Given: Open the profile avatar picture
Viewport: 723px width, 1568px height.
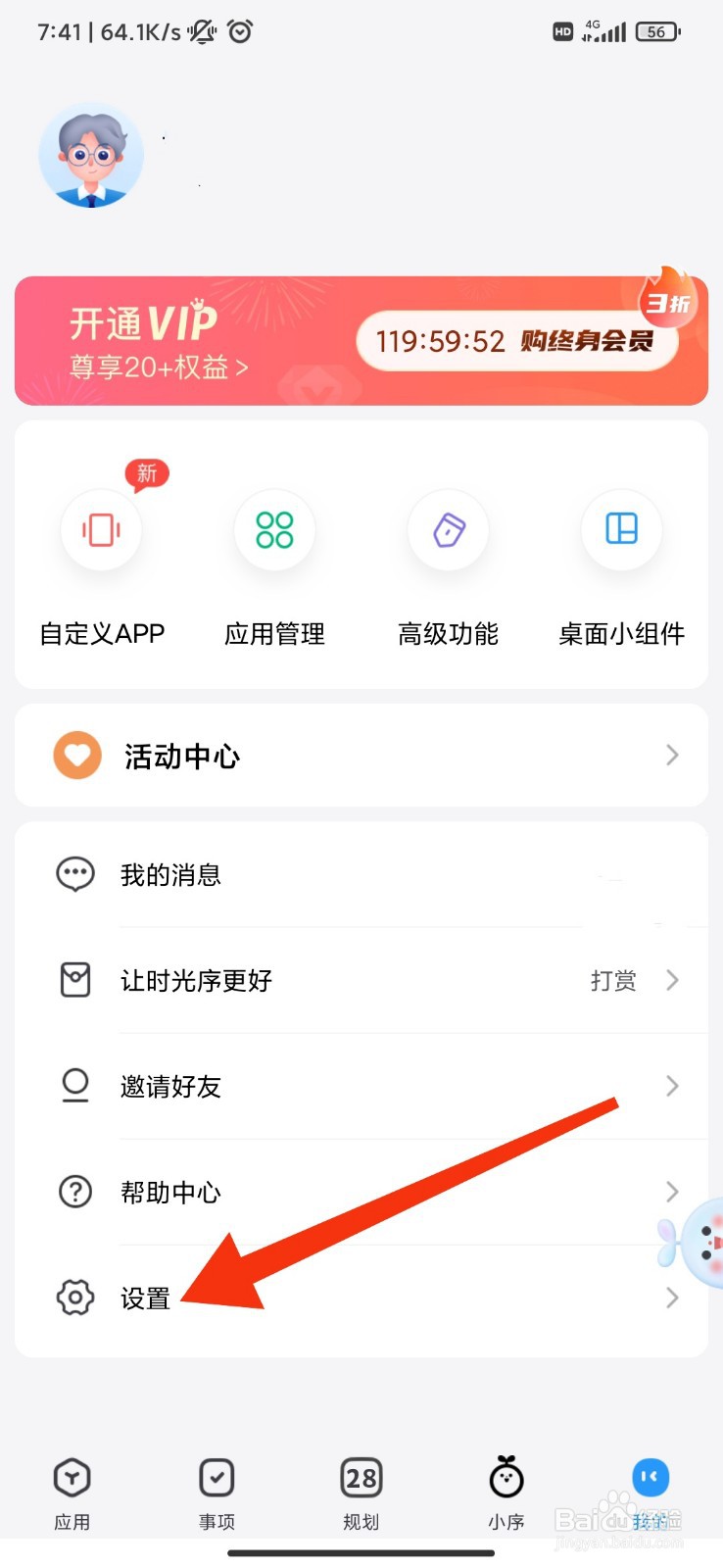Looking at the screenshot, I should [91, 155].
